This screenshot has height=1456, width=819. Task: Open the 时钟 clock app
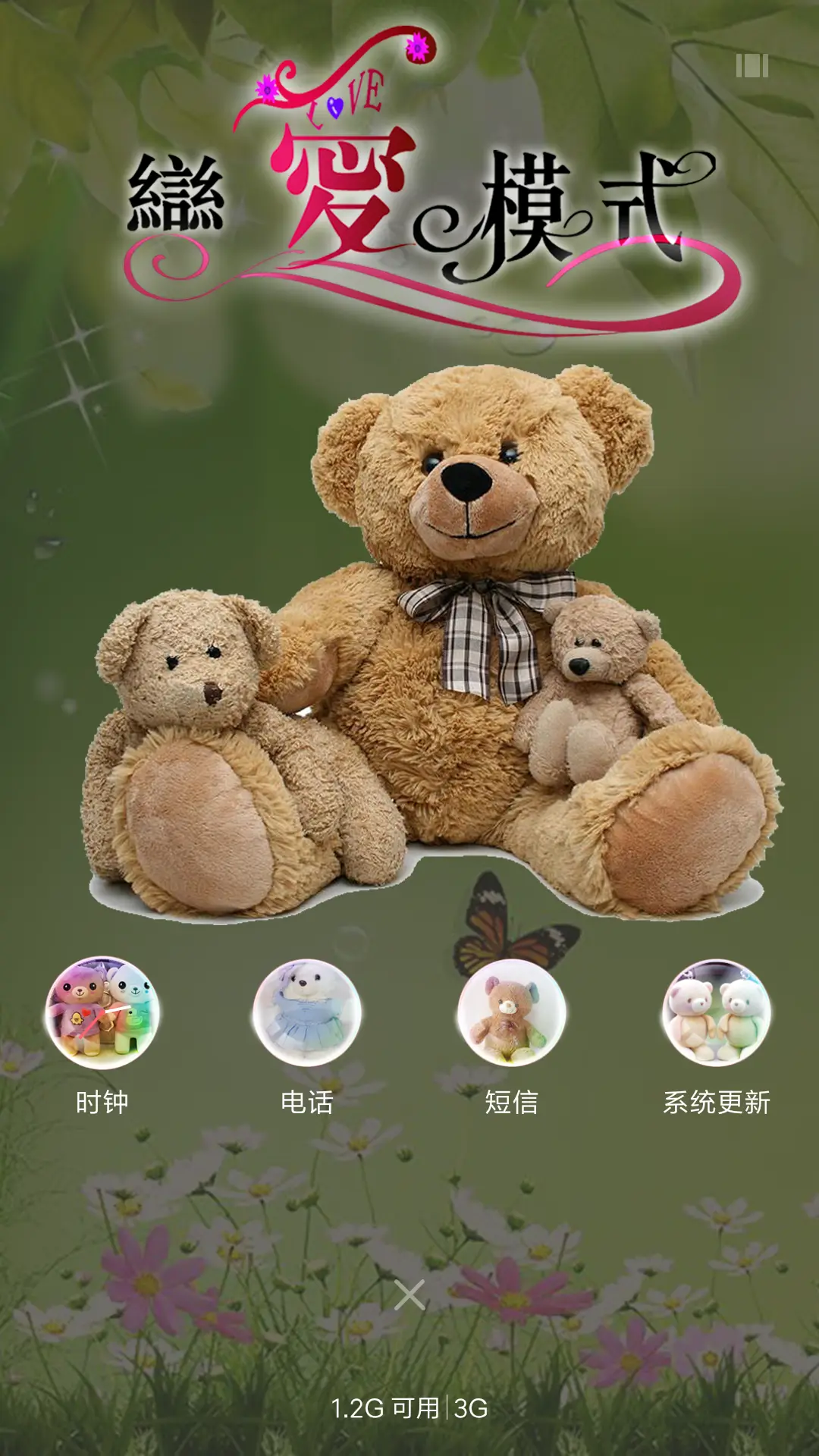click(x=102, y=1013)
